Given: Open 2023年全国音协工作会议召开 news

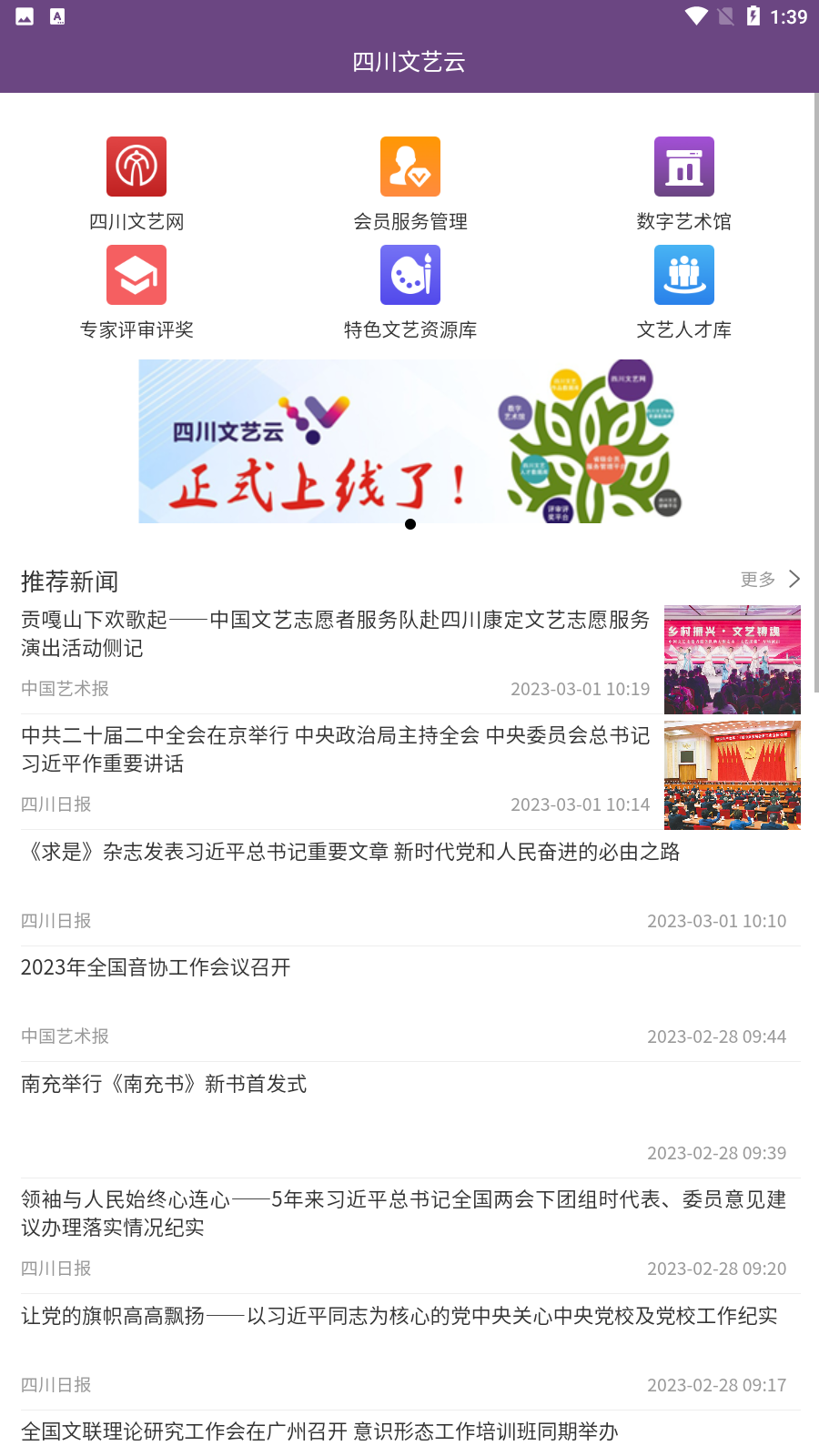Looking at the screenshot, I should coord(156,968).
